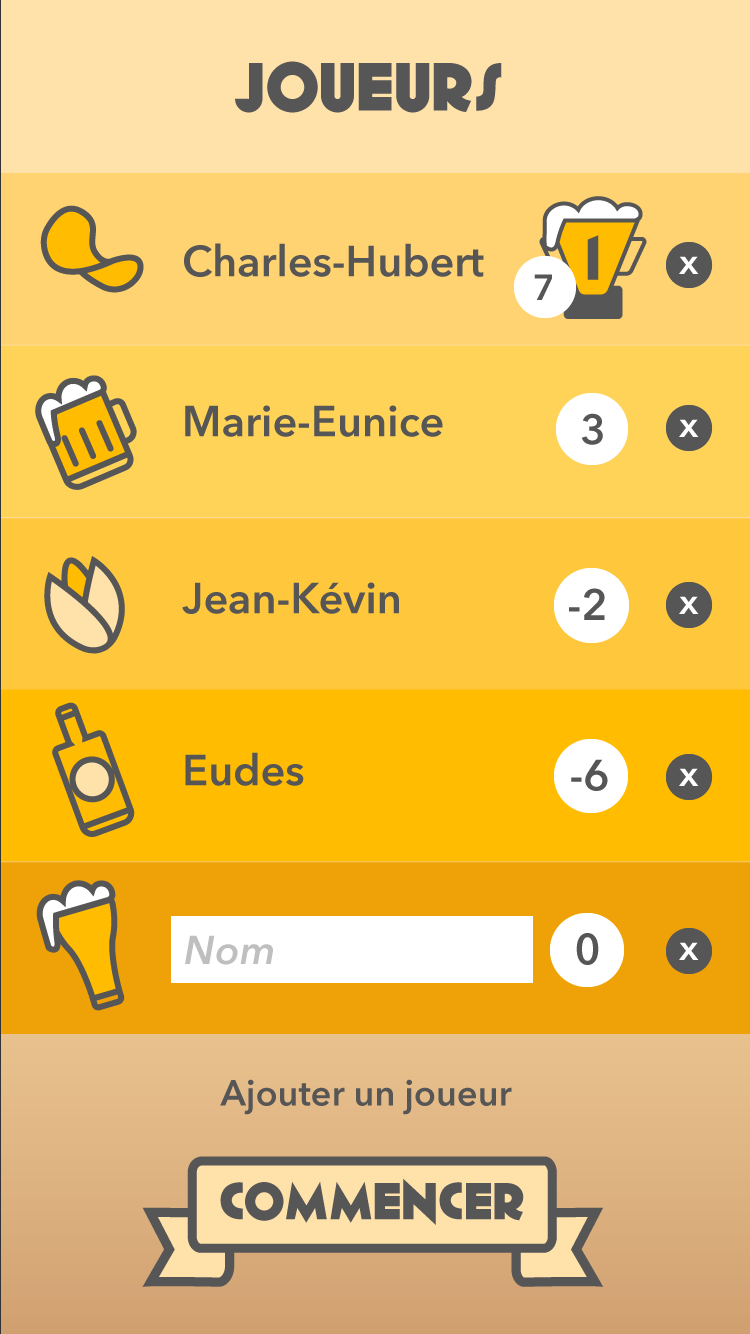This screenshot has width=750, height=1334.
Task: Tap Ajouter un joueur
Action: [x=366, y=1094]
